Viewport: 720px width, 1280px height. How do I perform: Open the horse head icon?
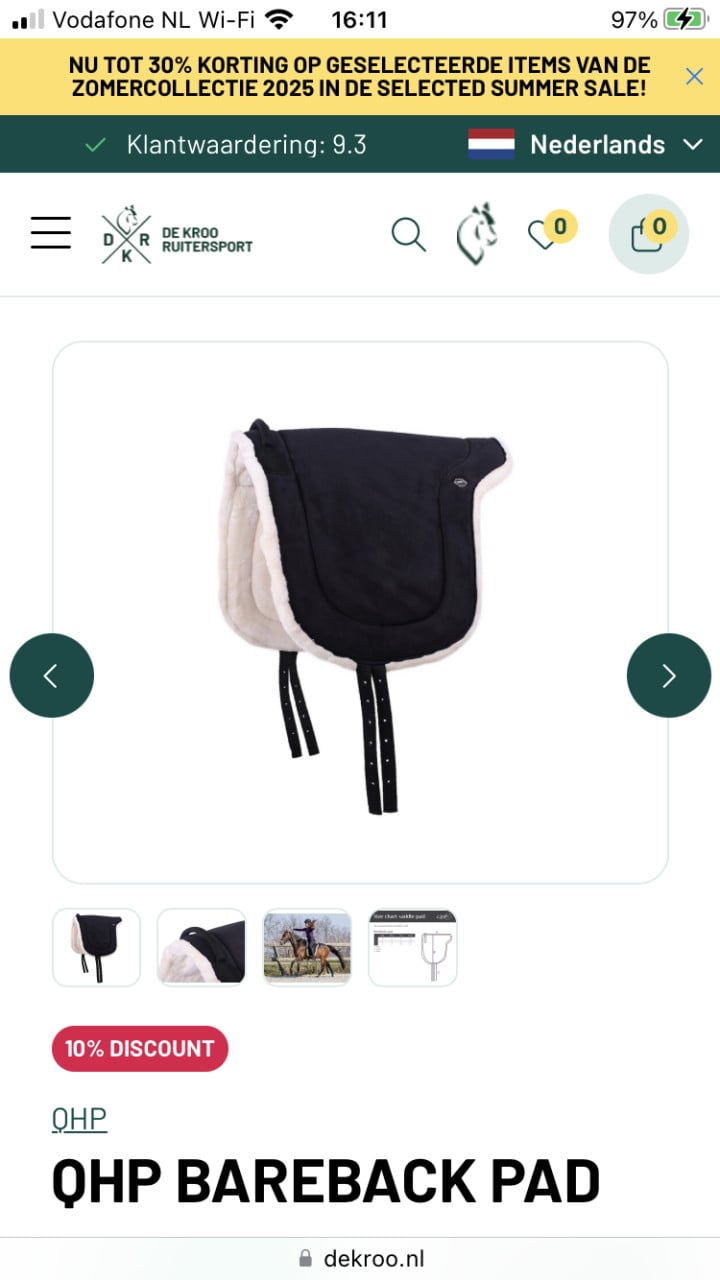477,234
